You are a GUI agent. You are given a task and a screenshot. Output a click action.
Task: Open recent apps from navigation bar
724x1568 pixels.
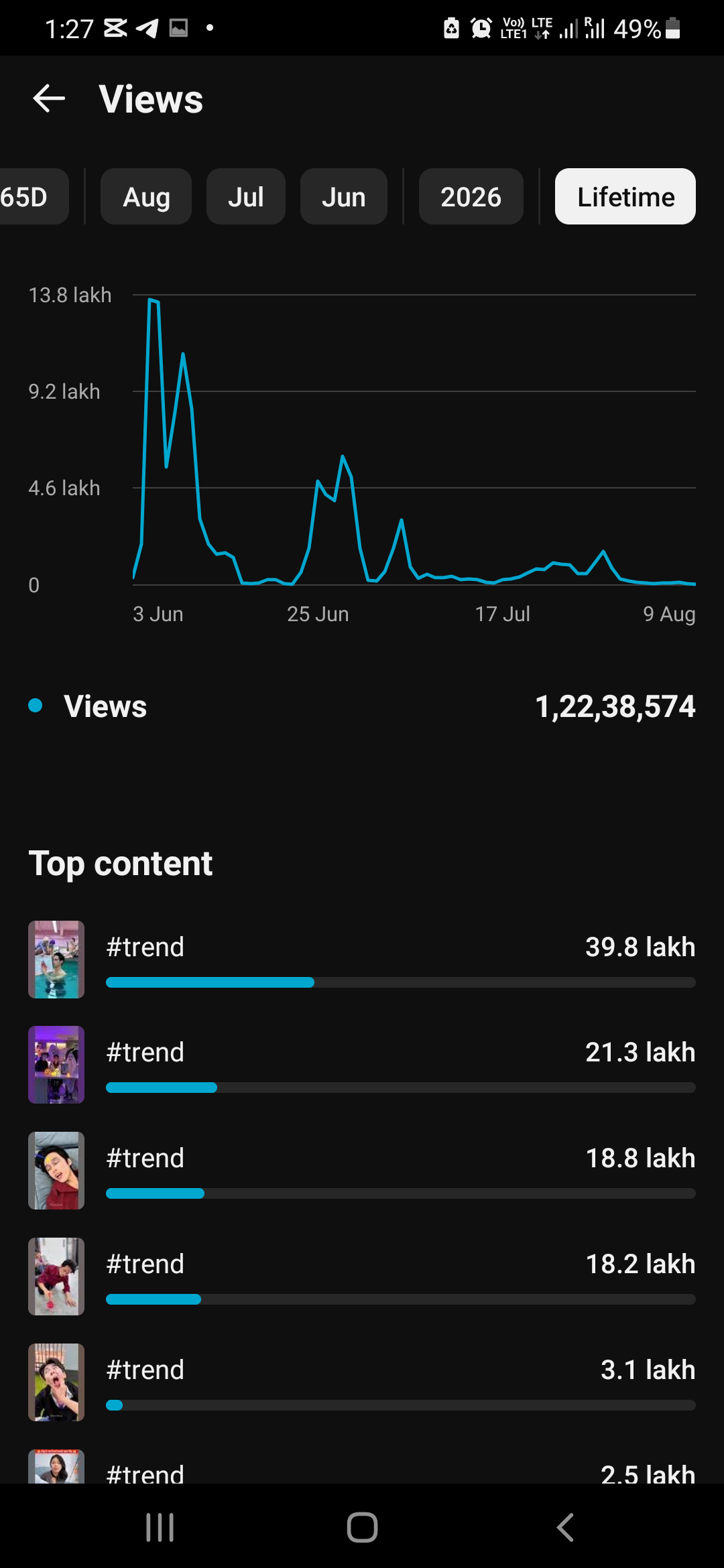point(160,1528)
